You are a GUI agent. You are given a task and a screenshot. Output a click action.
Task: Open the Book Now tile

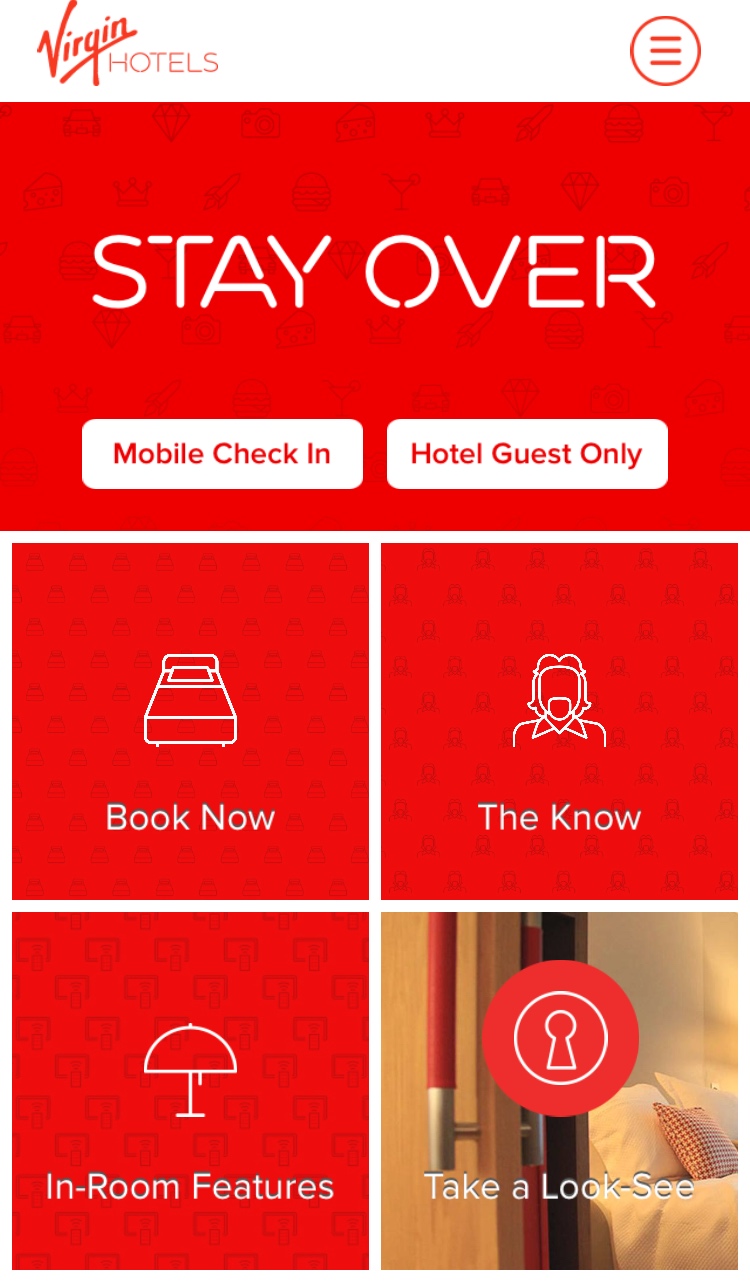click(x=190, y=721)
